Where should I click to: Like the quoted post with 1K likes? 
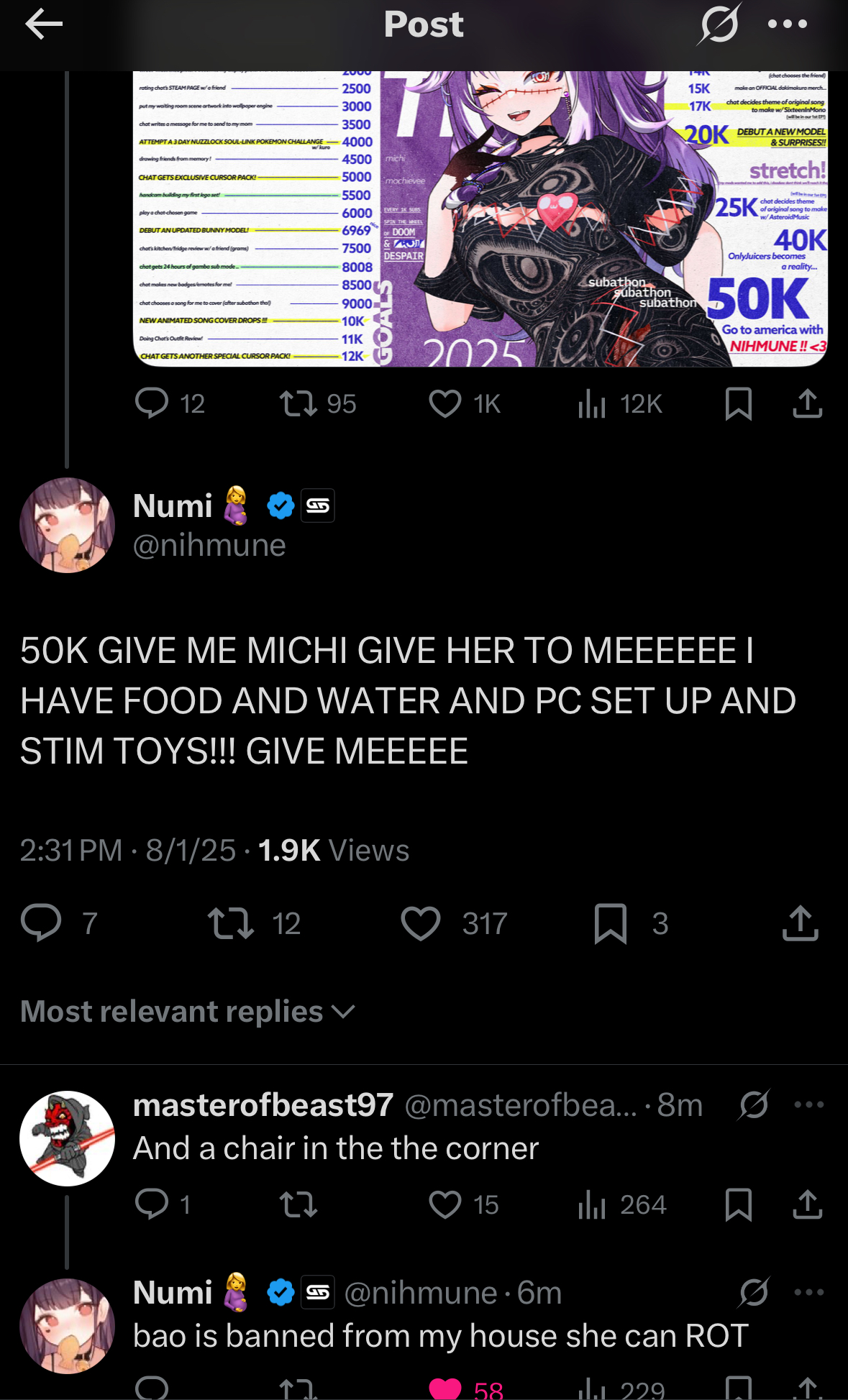(445, 403)
